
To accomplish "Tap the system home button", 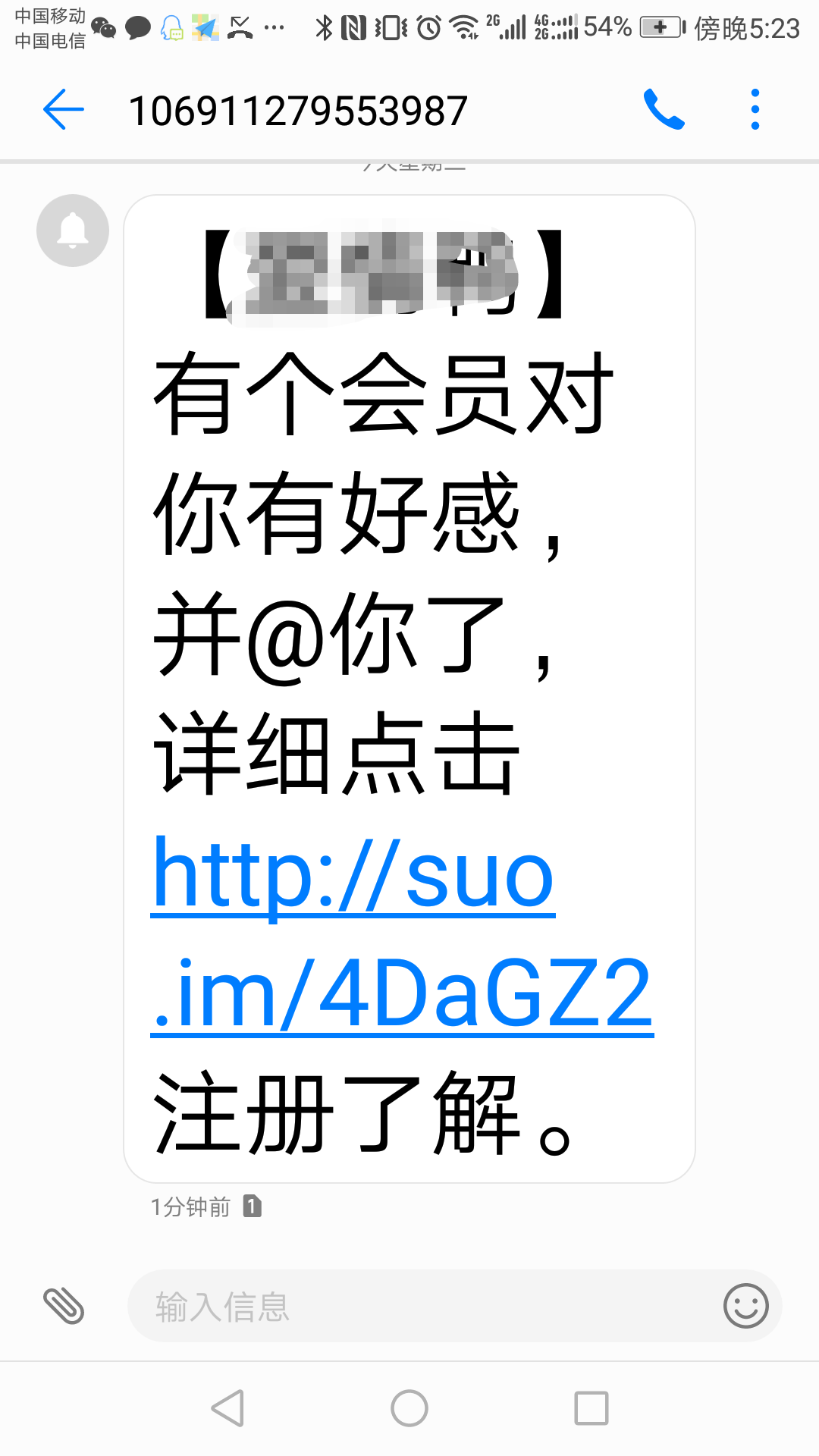I will (x=409, y=1408).
